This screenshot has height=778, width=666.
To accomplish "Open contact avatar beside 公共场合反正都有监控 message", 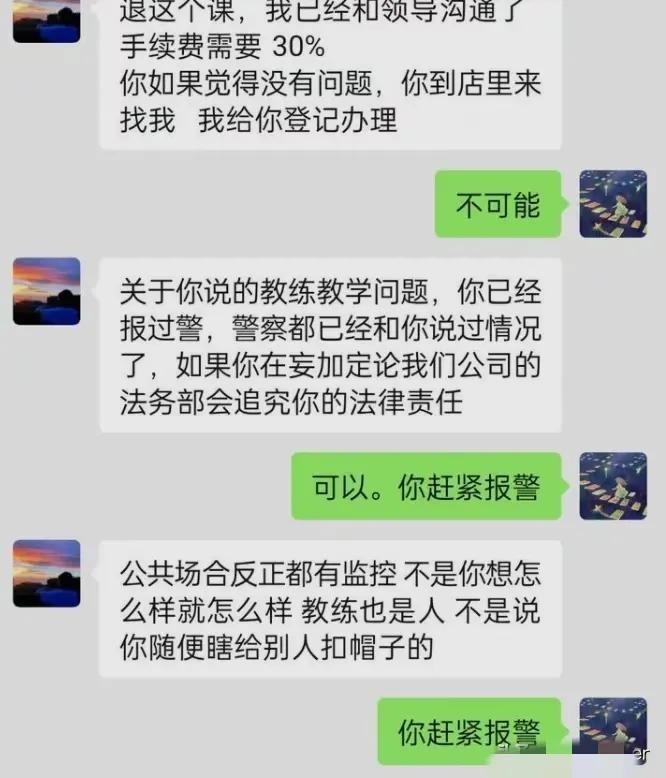I will coord(46,573).
